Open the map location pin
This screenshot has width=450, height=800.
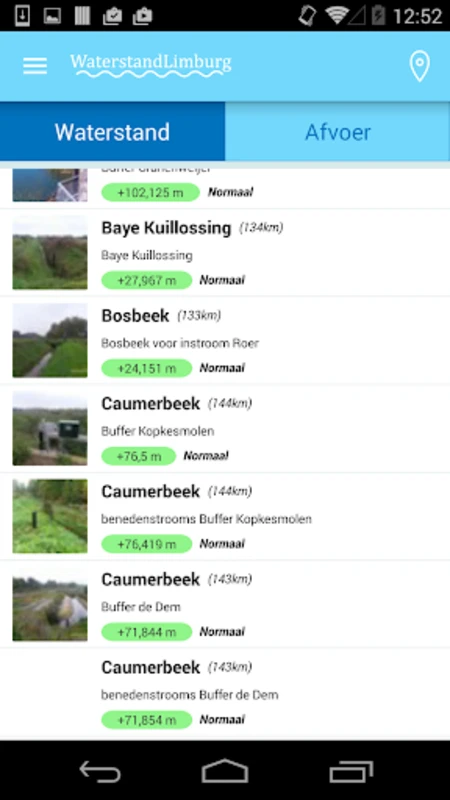[419, 66]
